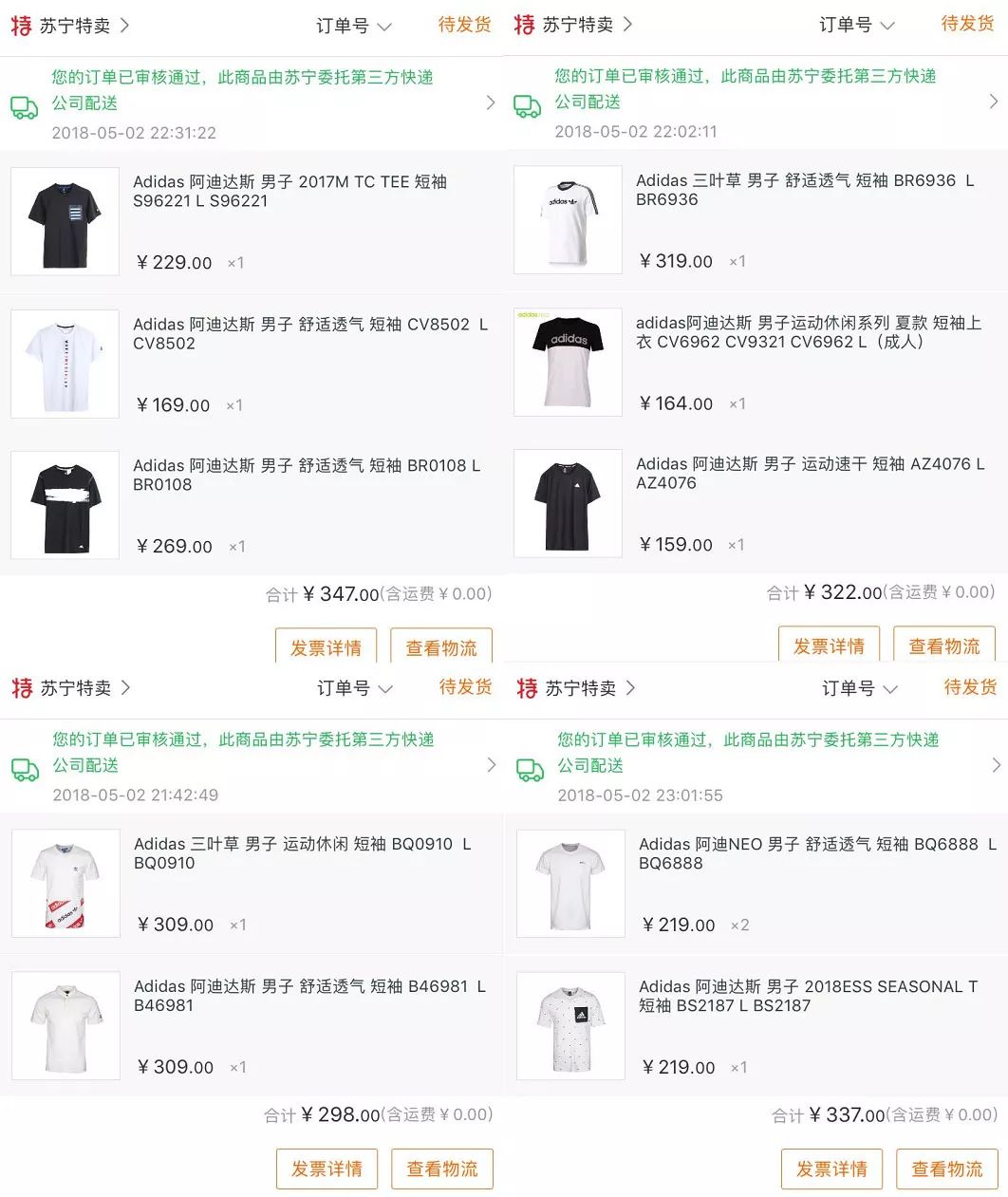Screen dimensions: 1008x1197
Task: Click 发票详情 on the ¥322.00 order
Action: 830,646
